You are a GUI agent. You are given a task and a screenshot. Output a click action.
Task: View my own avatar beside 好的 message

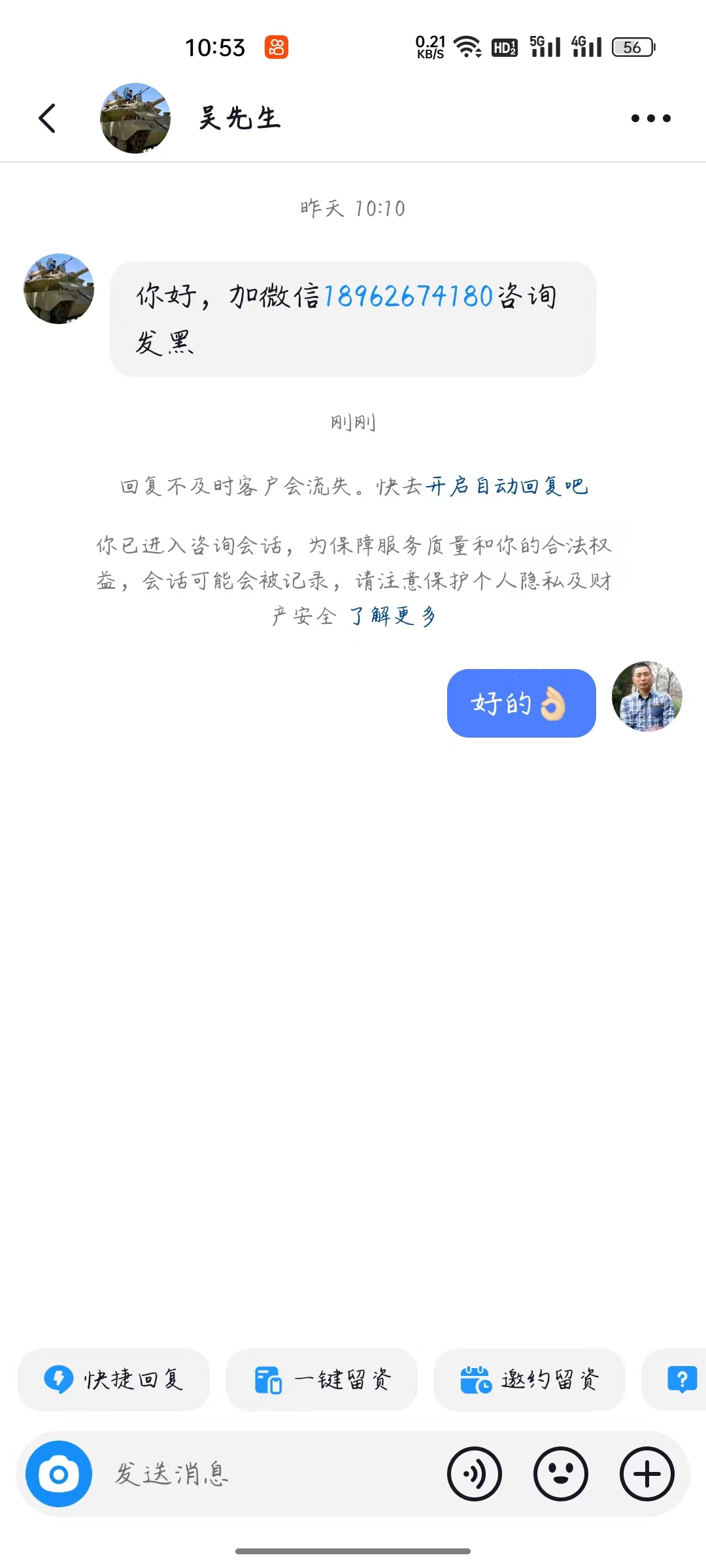tap(647, 696)
